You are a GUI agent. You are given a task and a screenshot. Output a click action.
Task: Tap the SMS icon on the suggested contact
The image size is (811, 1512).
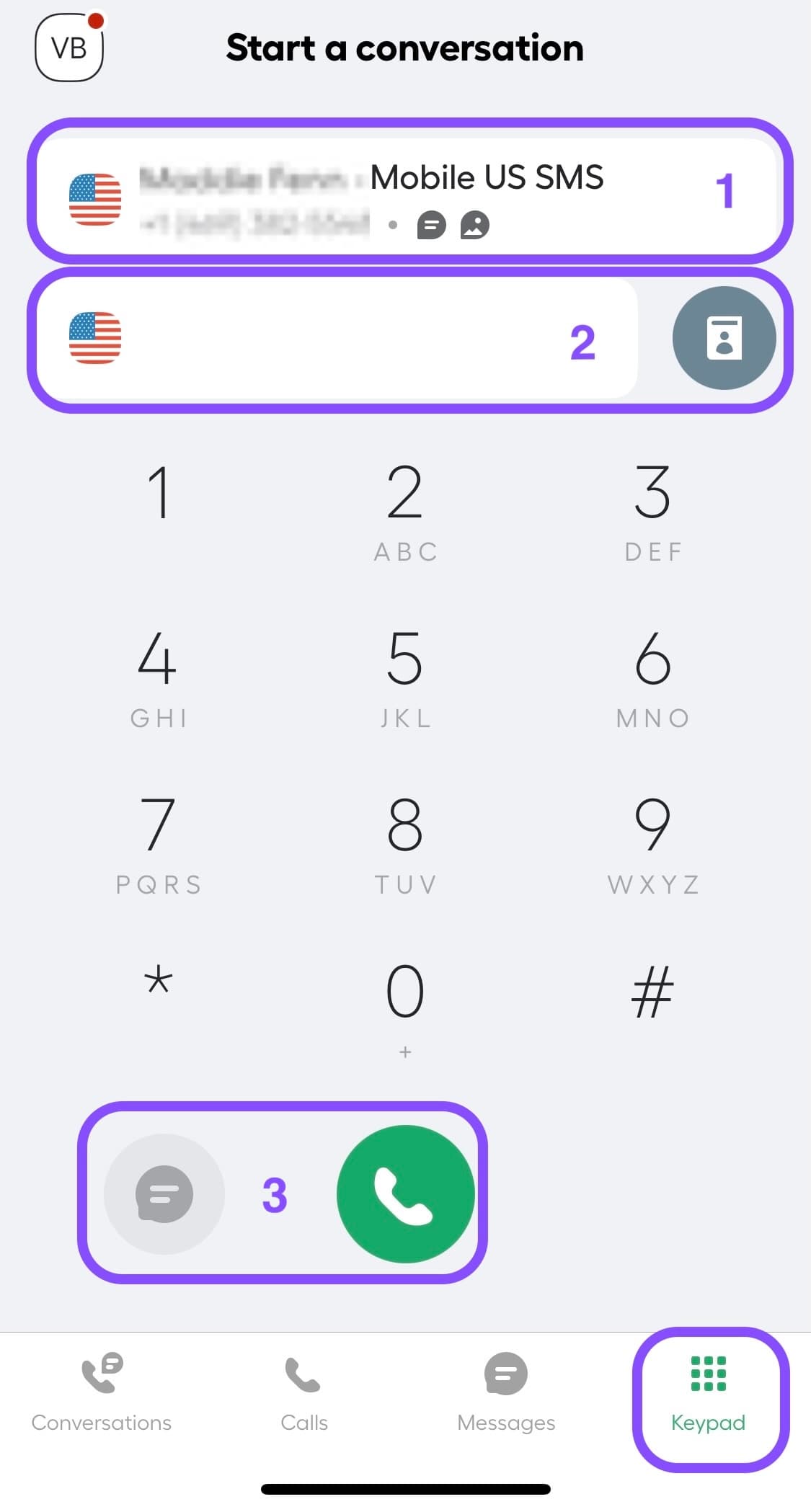(431, 224)
